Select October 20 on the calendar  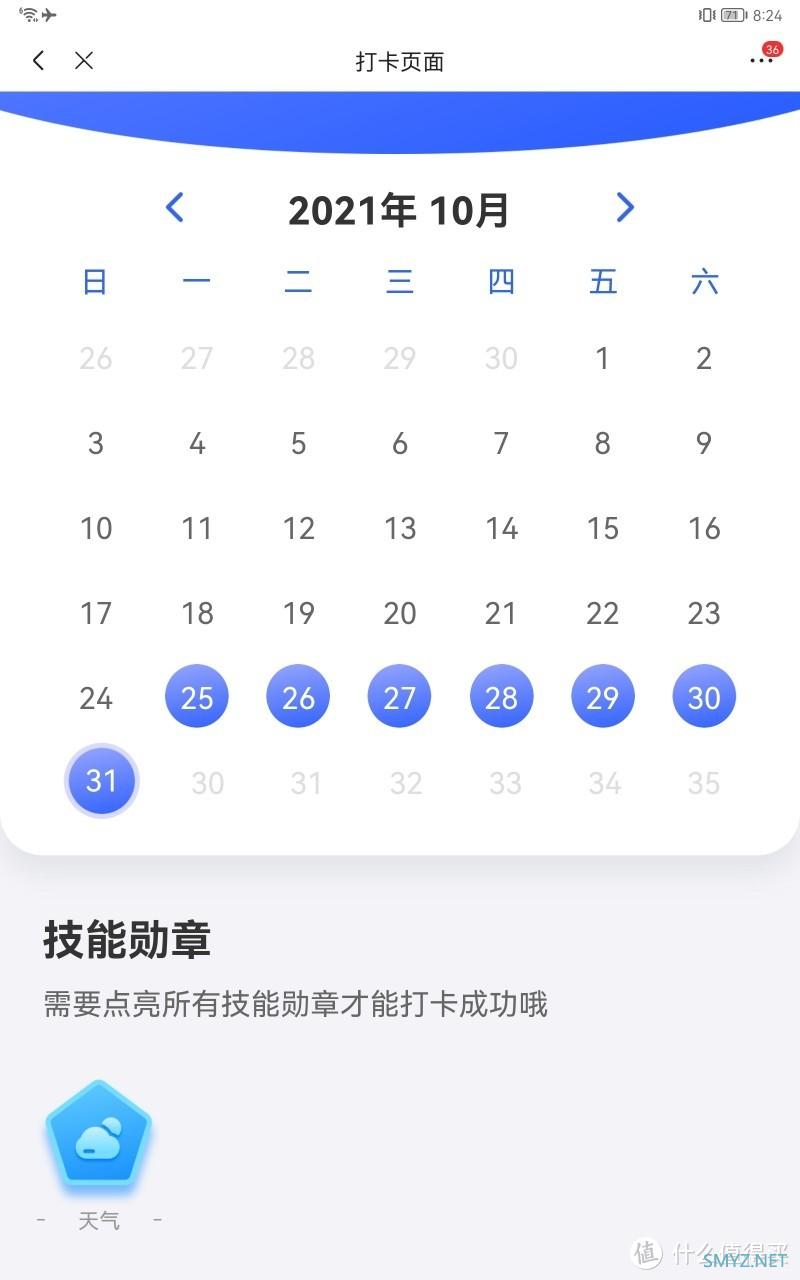(x=400, y=613)
